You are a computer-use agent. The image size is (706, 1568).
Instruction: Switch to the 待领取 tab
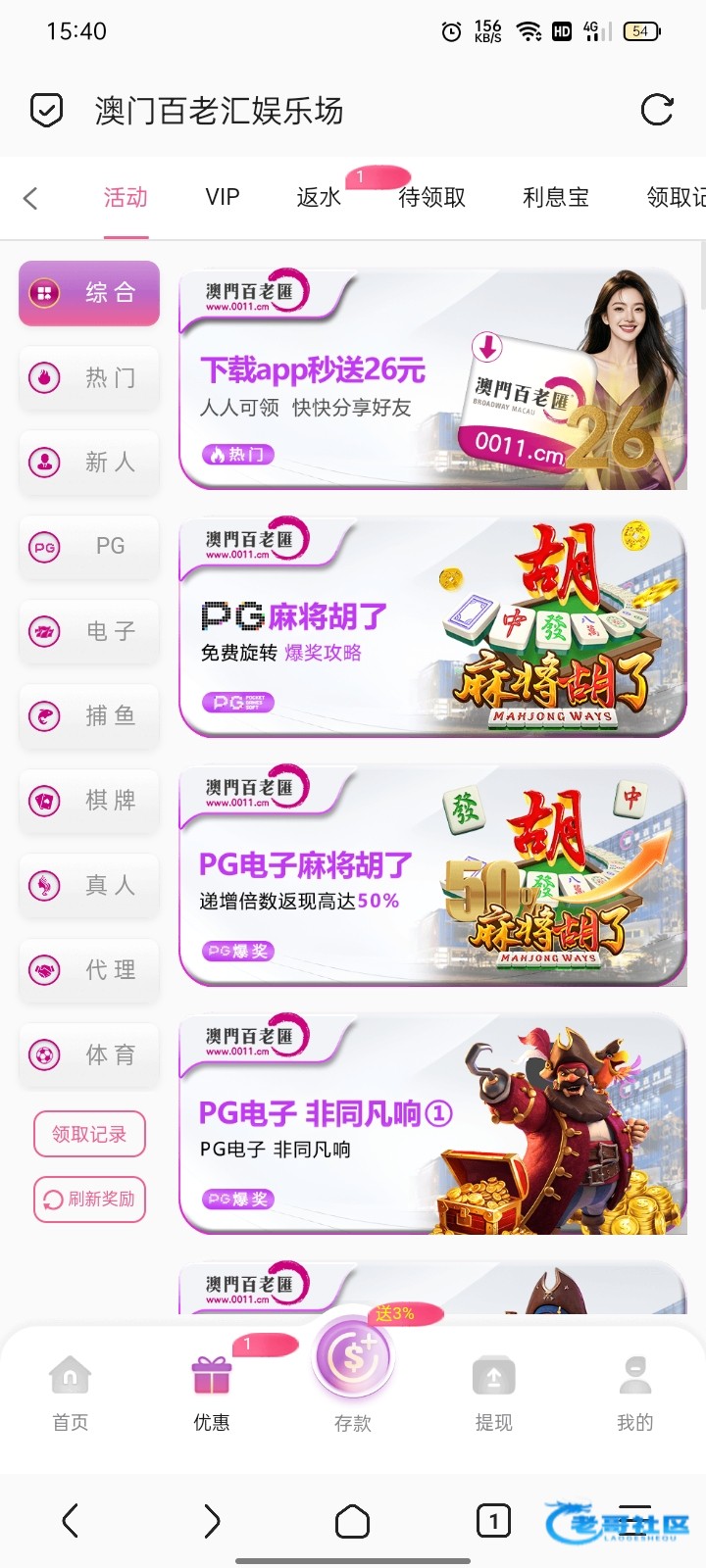(x=431, y=197)
